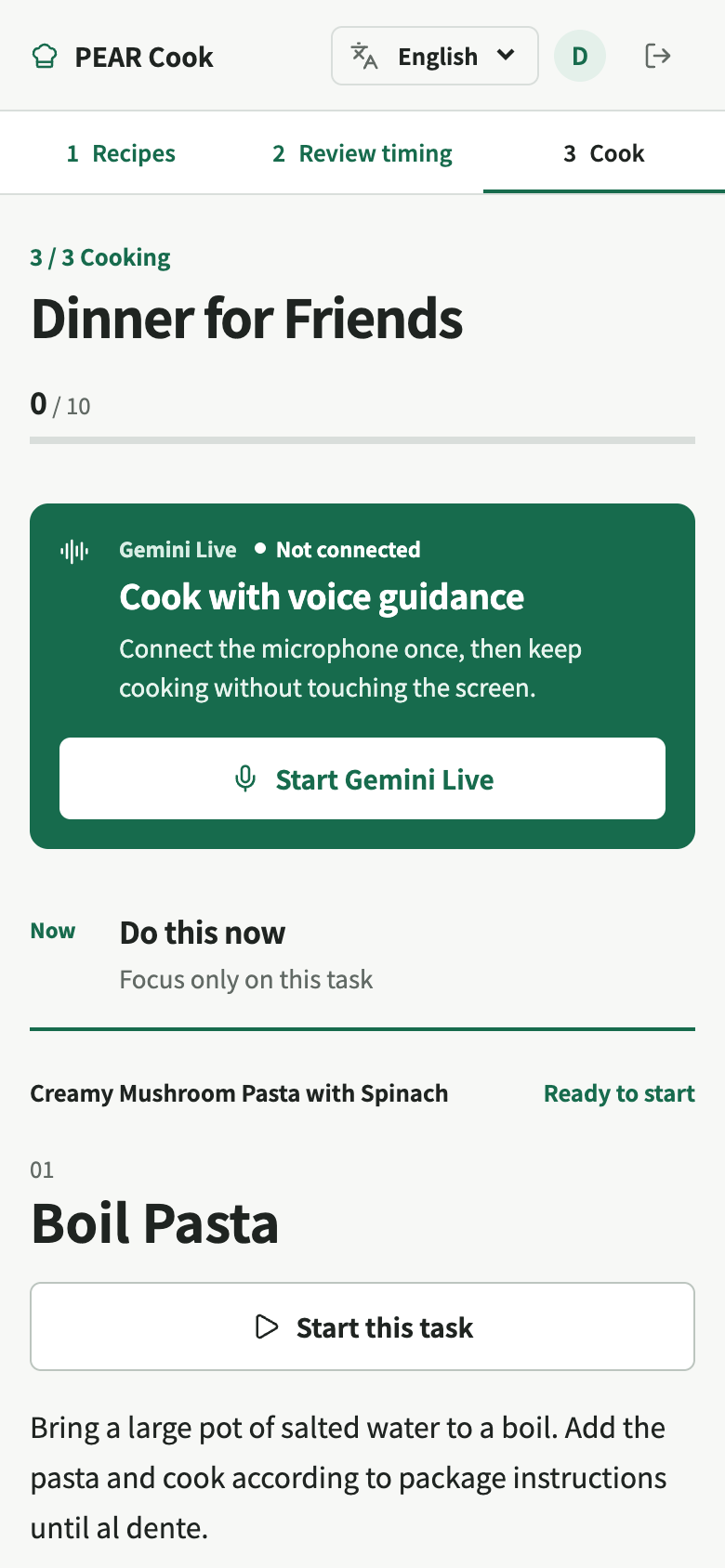Viewport: 725px width, 1568px height.
Task: Start the Boil Pasta task
Action: [x=362, y=1326]
